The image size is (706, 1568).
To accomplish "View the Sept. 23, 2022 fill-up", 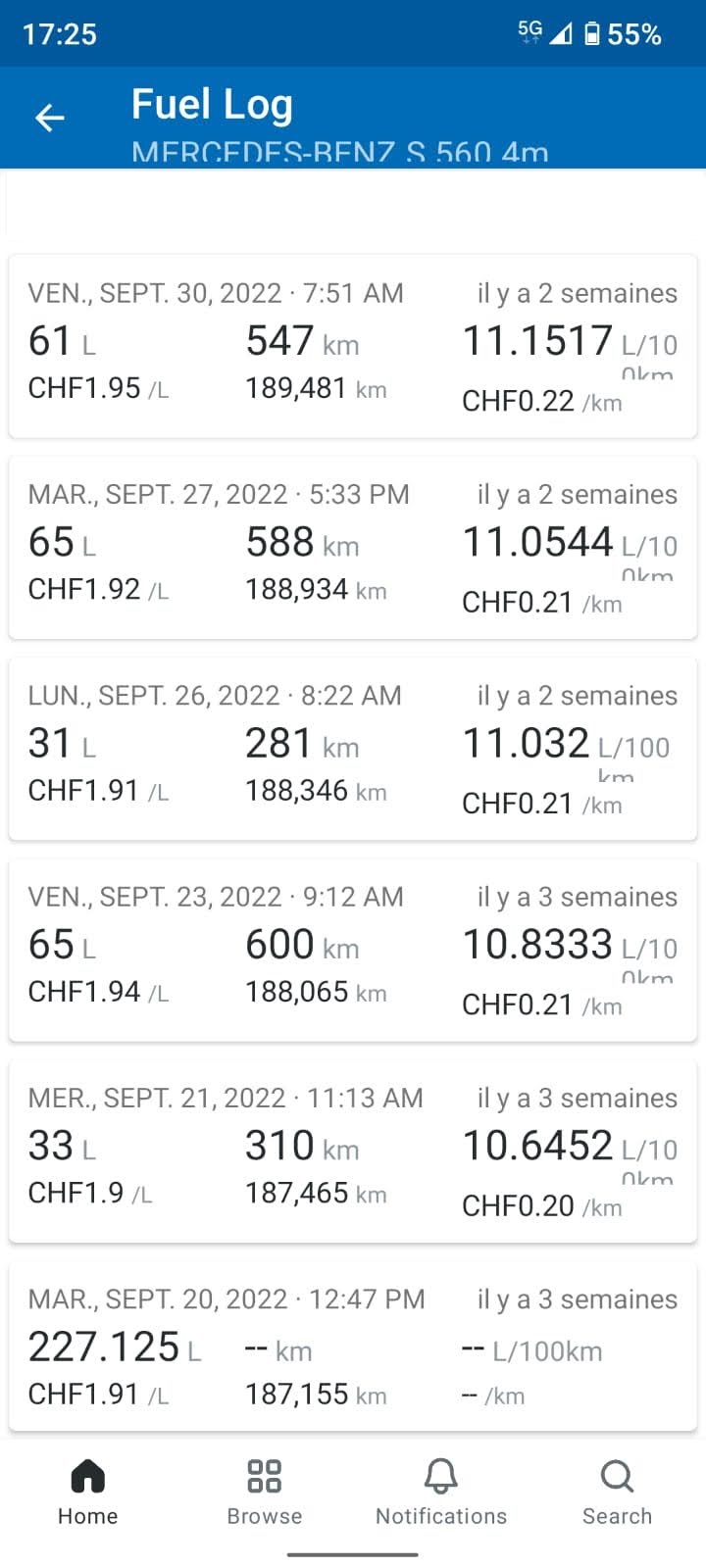I will [x=353, y=950].
